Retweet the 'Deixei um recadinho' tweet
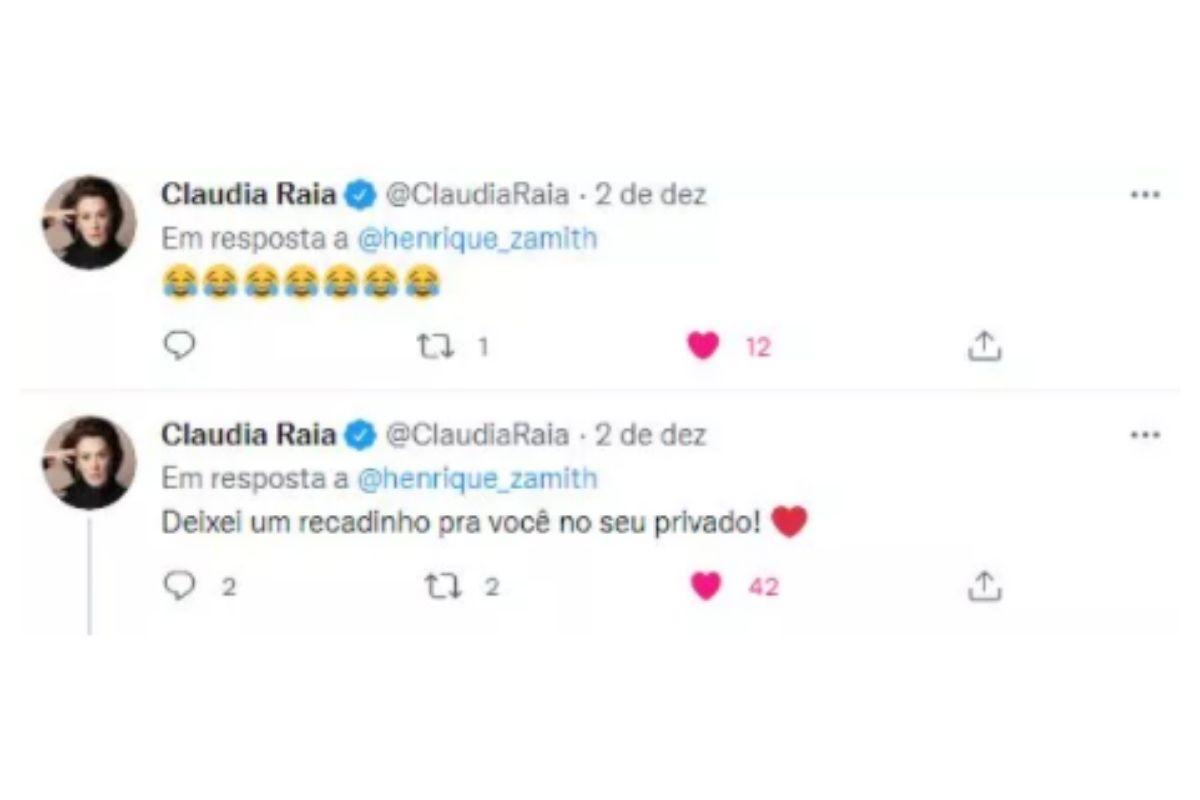The height and width of the screenshot is (800, 1200). (x=440, y=587)
